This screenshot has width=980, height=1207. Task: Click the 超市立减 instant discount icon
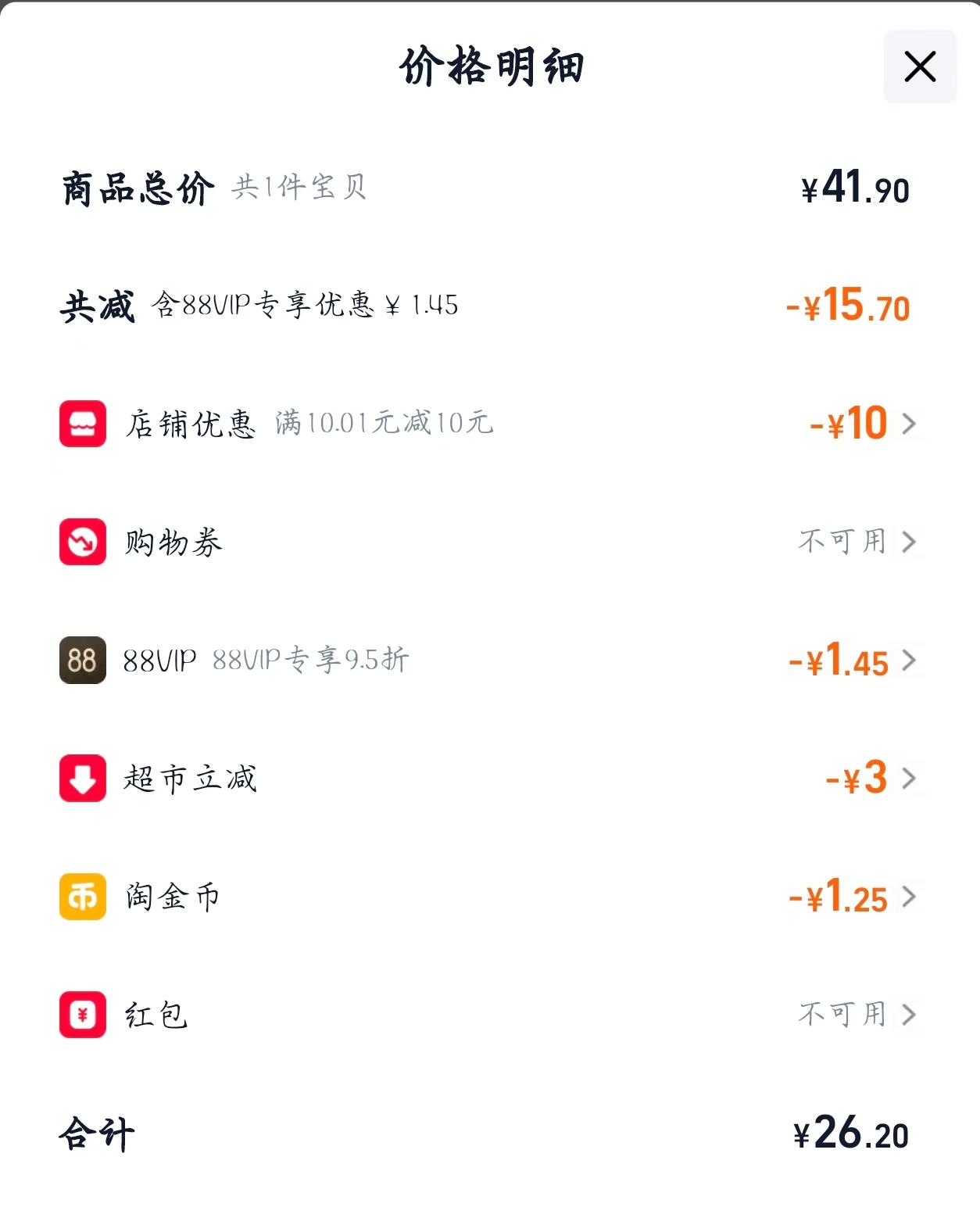(82, 779)
